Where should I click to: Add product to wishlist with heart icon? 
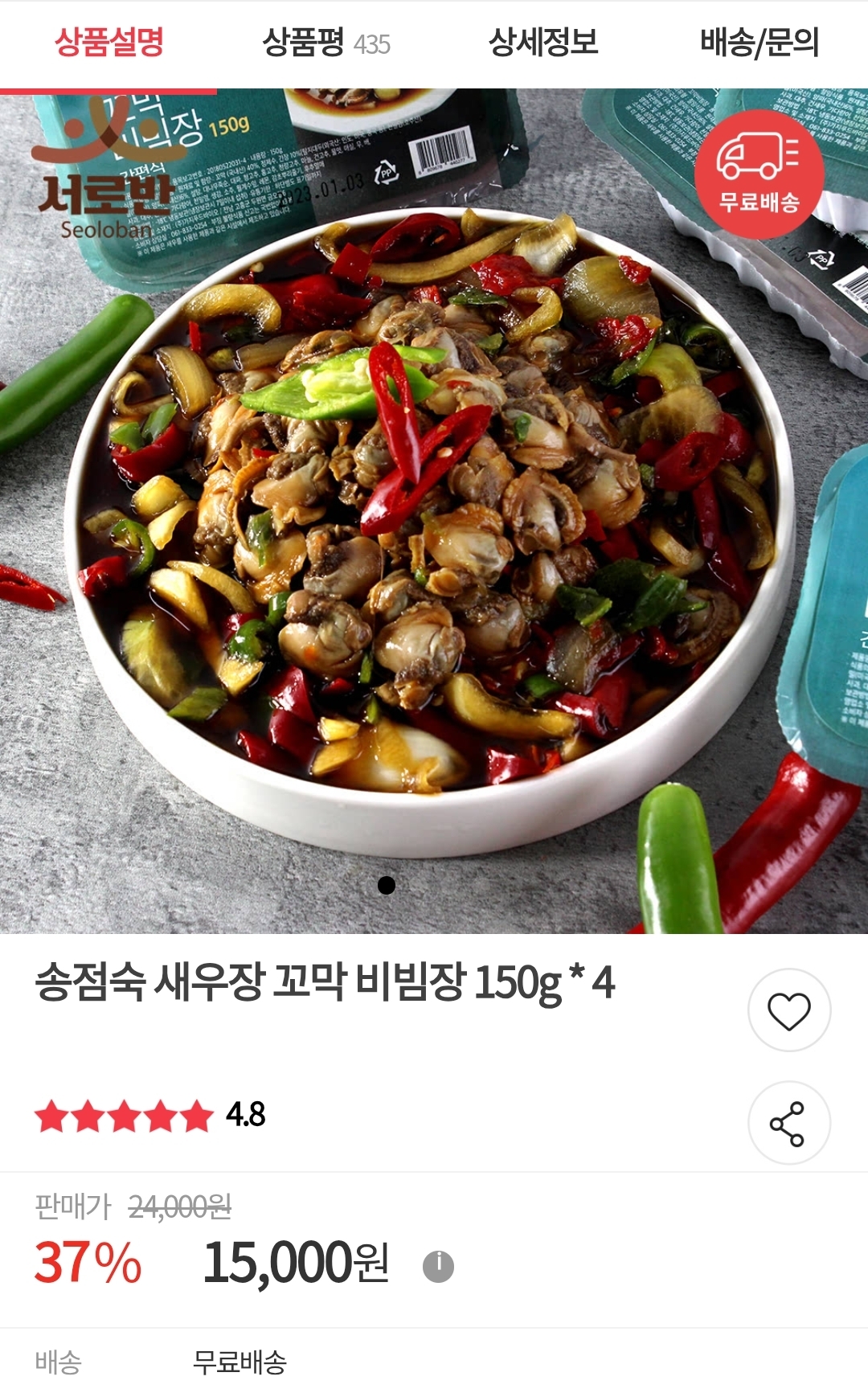pyautogui.click(x=788, y=1010)
